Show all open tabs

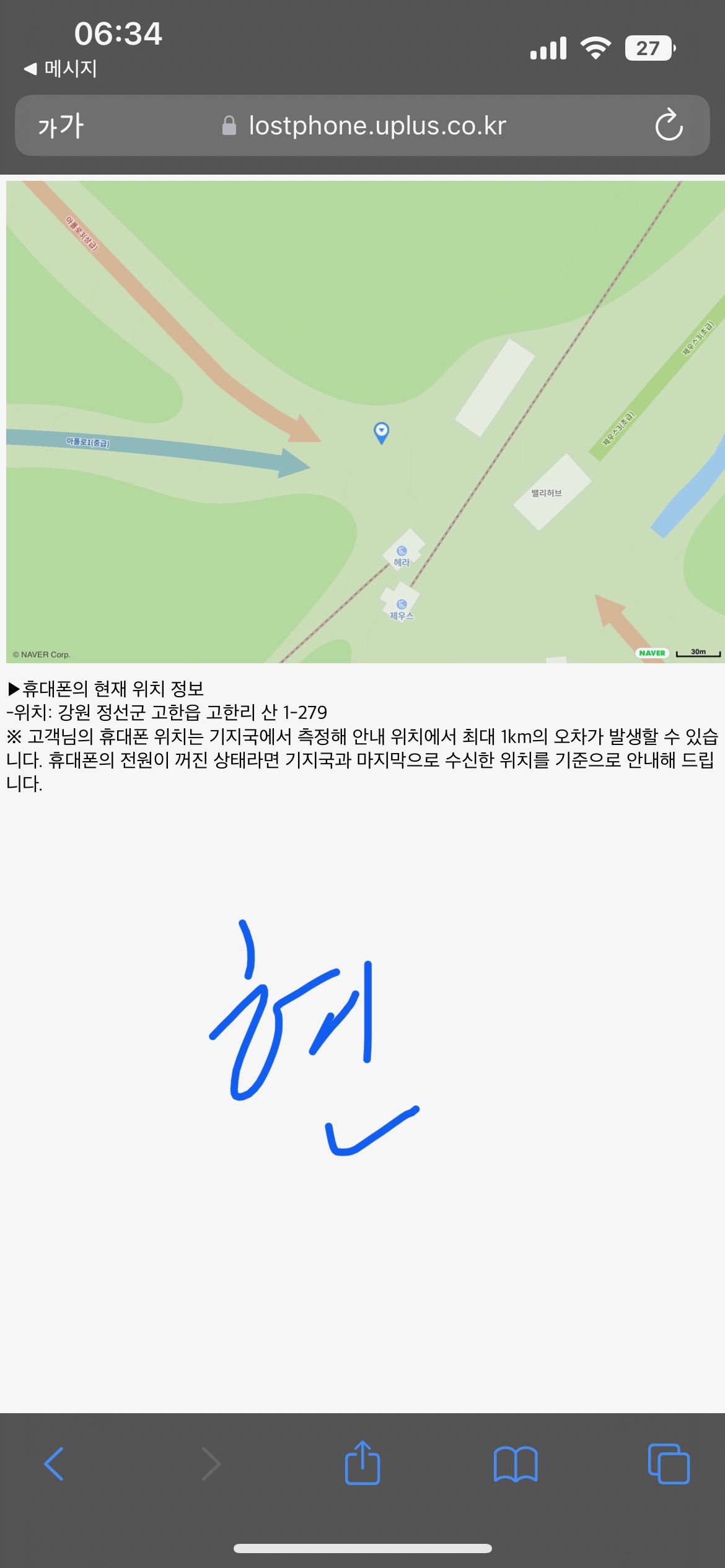pos(668,1464)
